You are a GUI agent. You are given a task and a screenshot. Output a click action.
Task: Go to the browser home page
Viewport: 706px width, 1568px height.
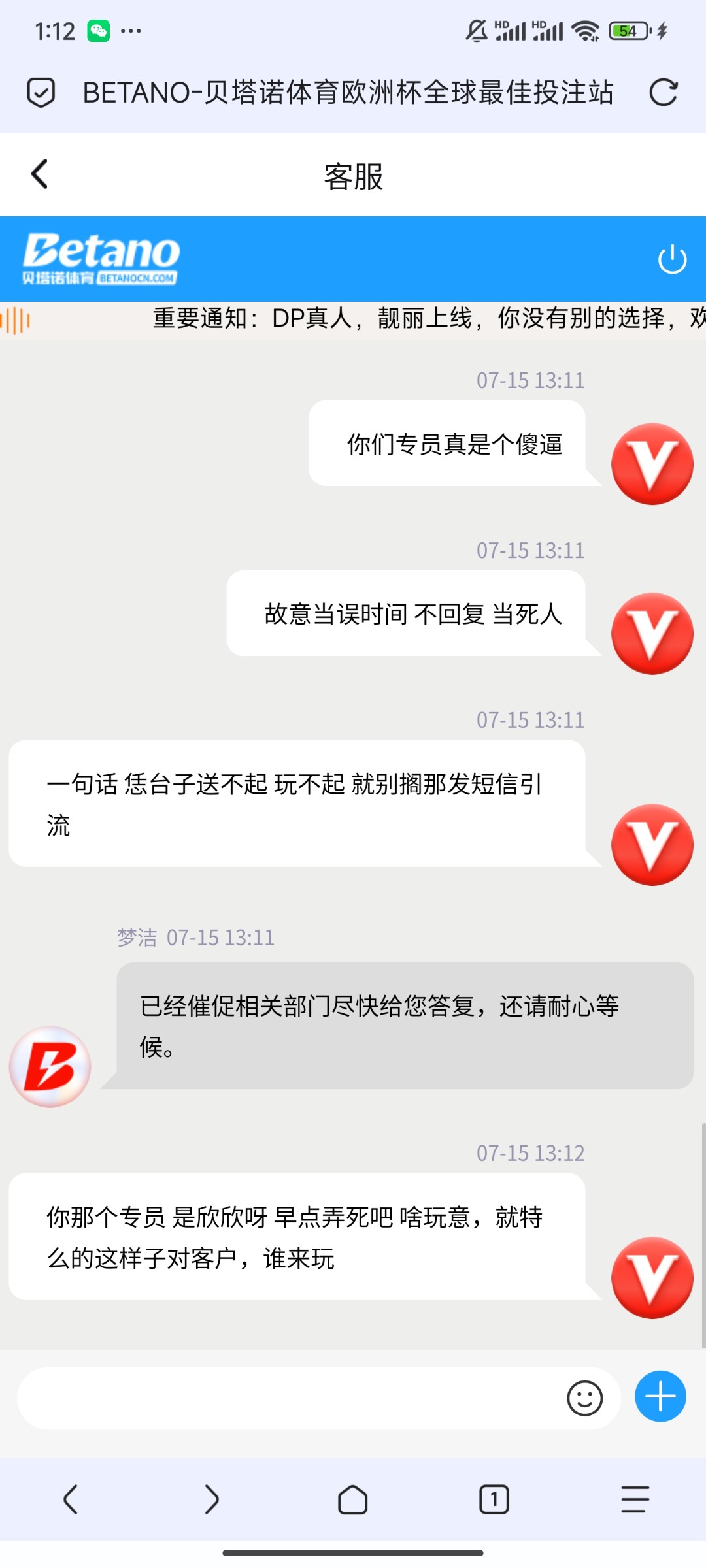click(352, 1499)
